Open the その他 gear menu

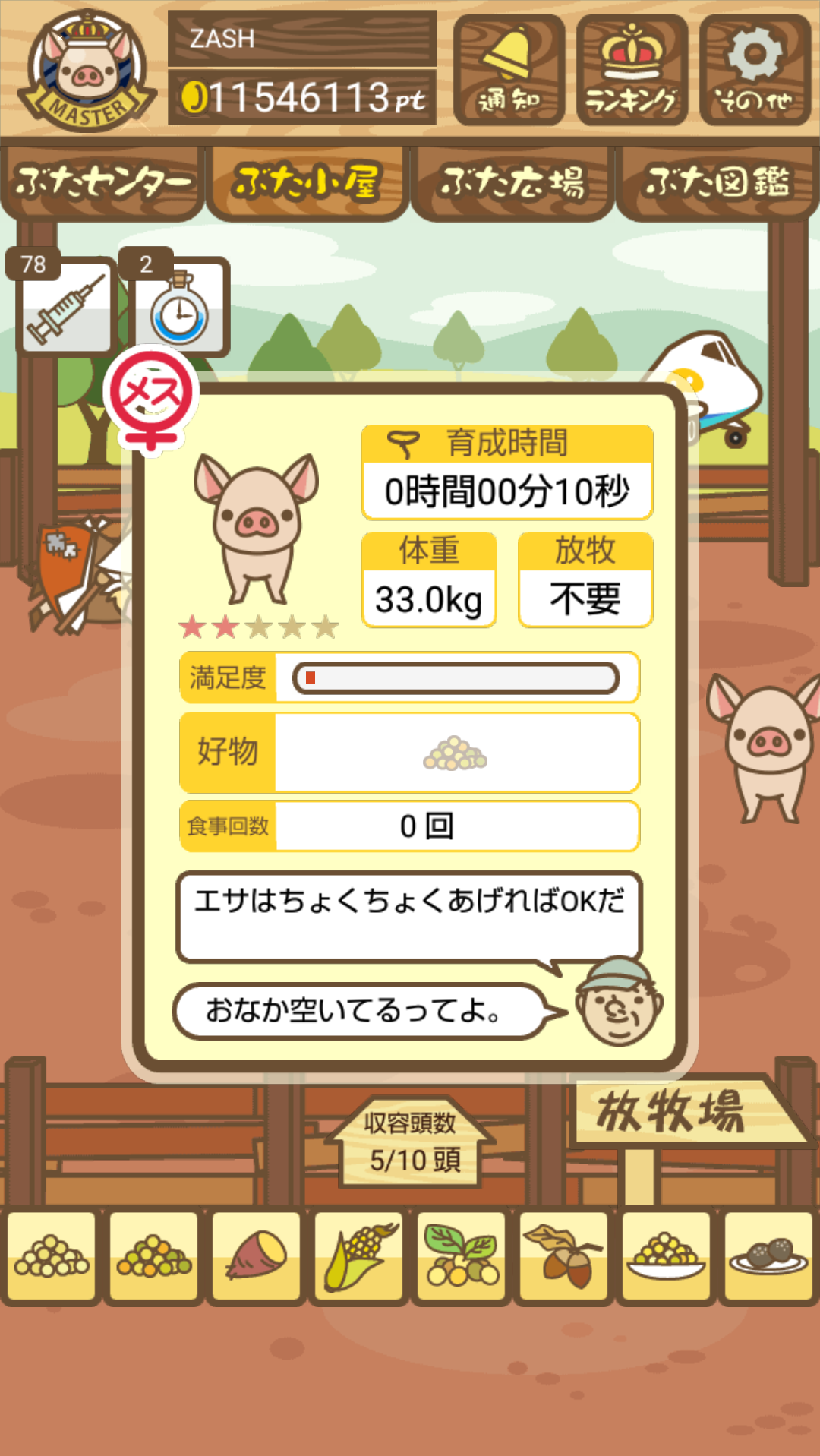tap(755, 70)
